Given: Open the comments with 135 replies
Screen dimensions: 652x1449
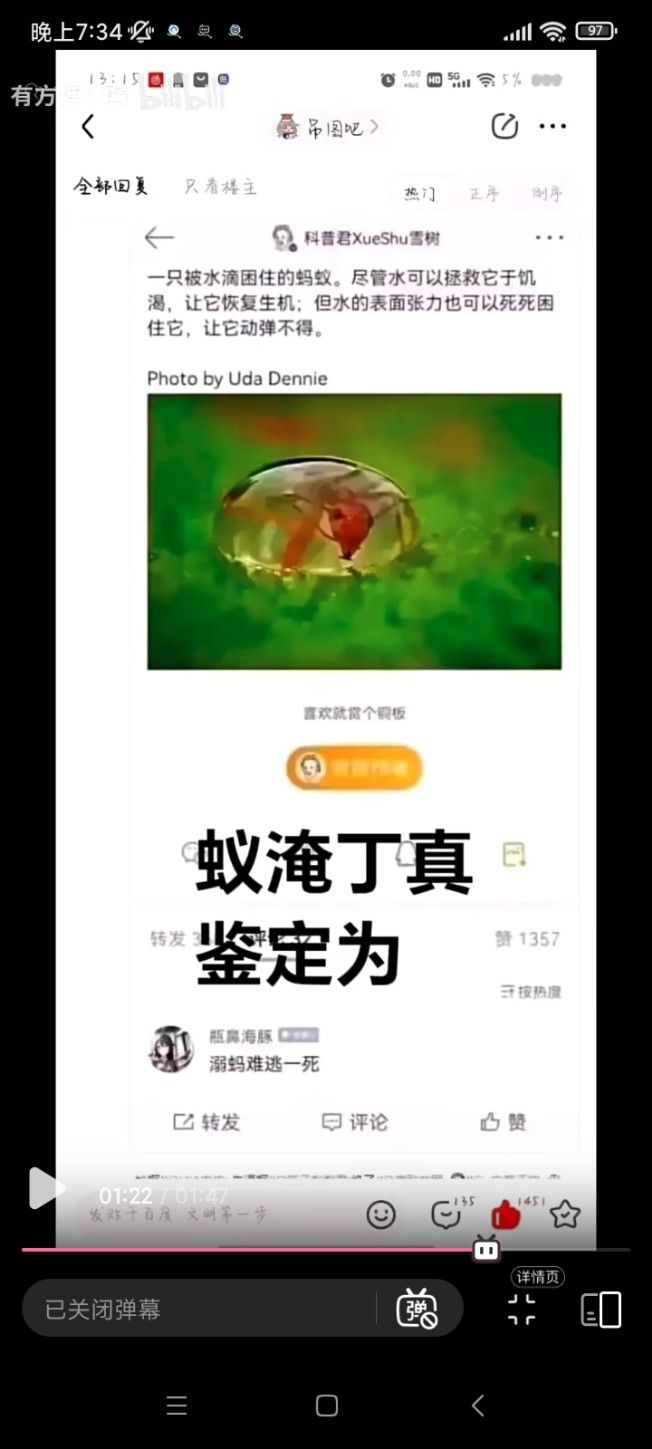Looking at the screenshot, I should click(446, 1215).
